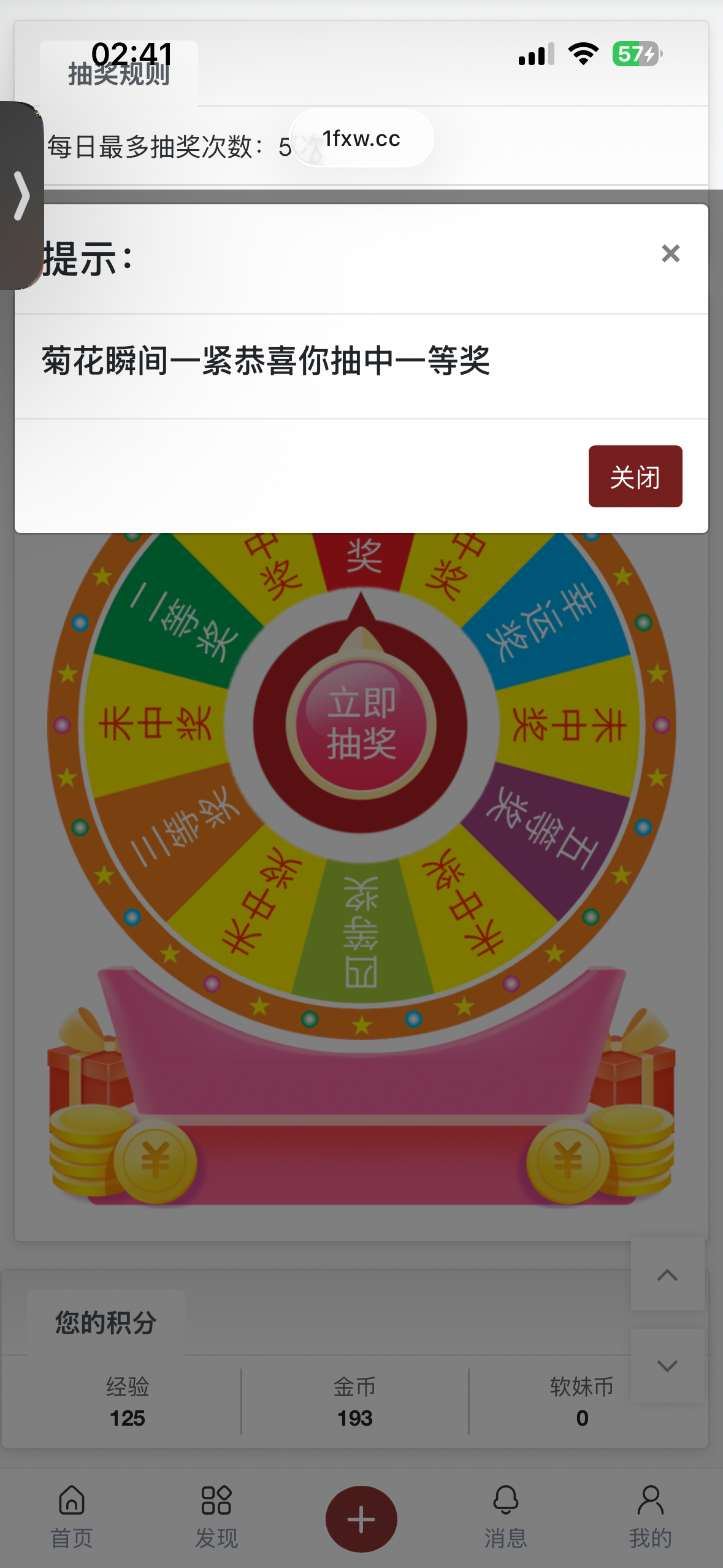Go to the 我的 tab
This screenshot has height=1568, width=723.
(x=650, y=1515)
